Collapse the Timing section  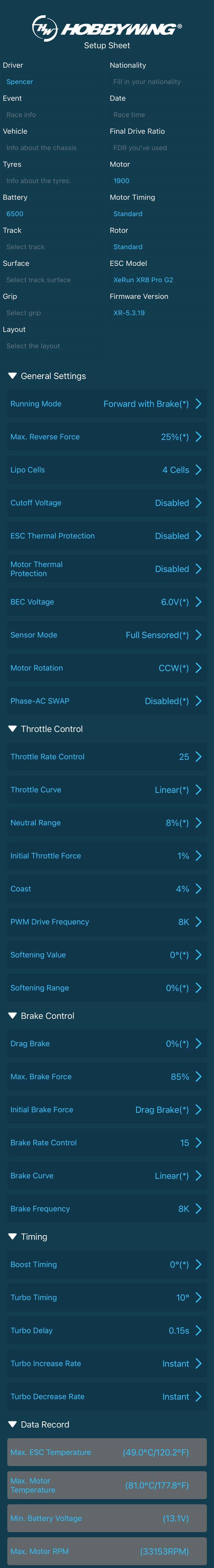(x=12, y=1237)
